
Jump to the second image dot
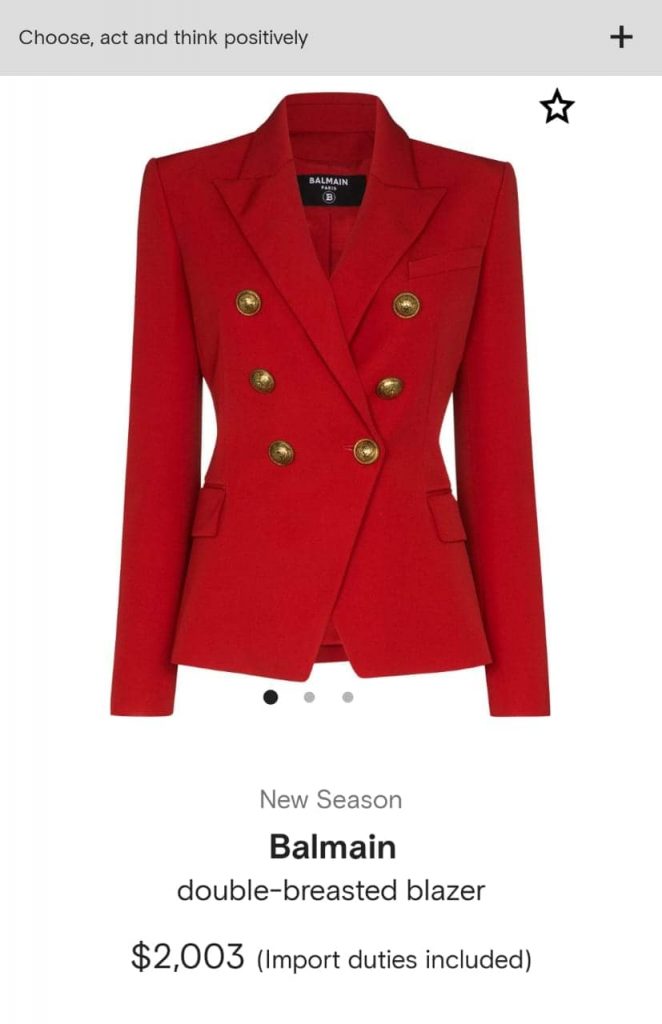pos(309,697)
